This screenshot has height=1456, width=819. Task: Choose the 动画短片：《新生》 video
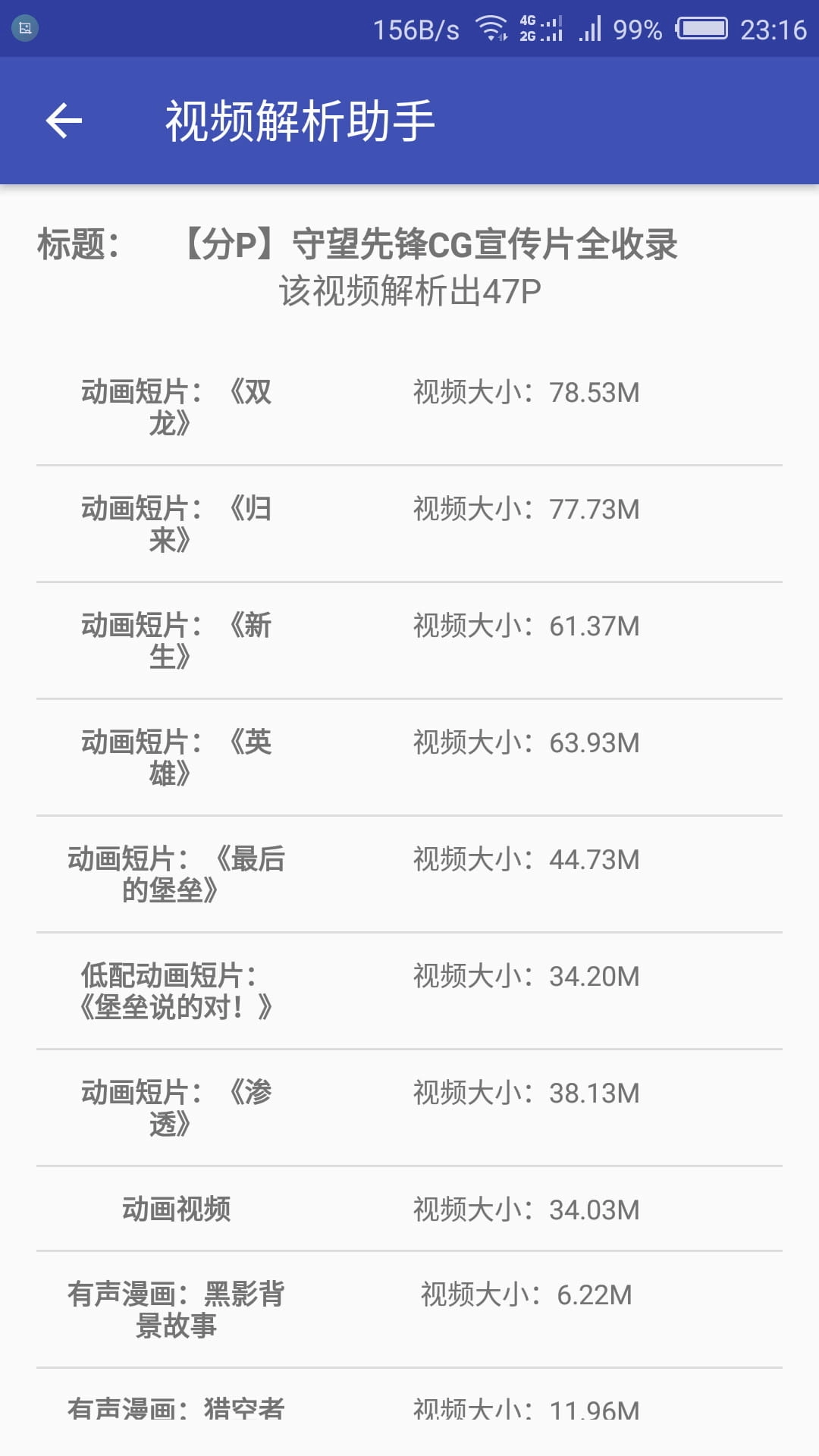(x=409, y=641)
